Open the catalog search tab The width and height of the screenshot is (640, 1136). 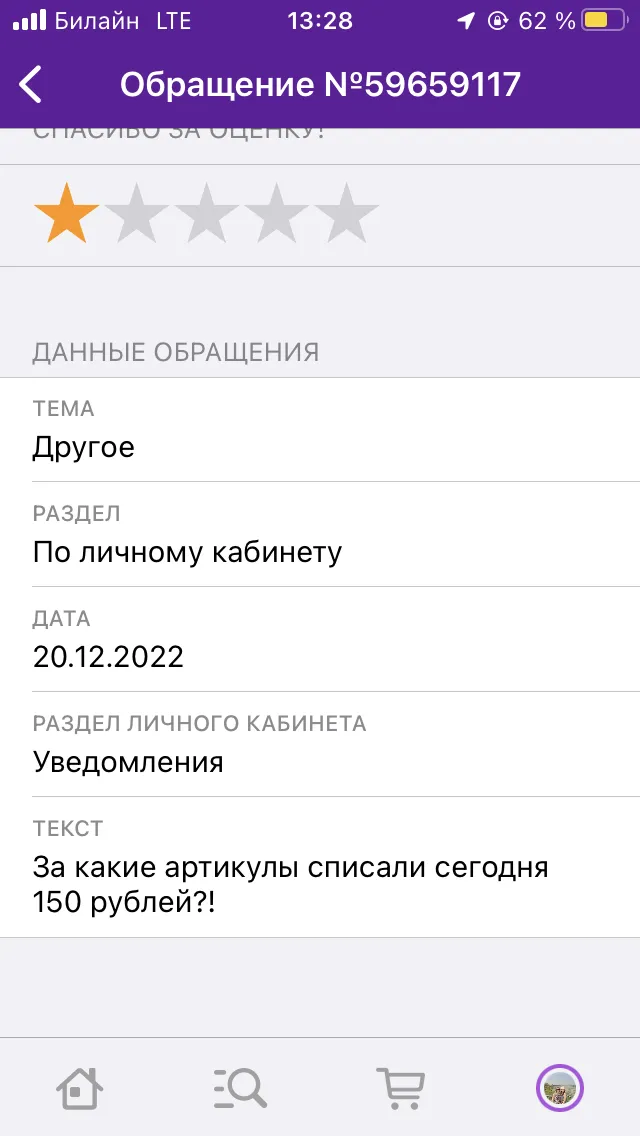(x=240, y=1088)
